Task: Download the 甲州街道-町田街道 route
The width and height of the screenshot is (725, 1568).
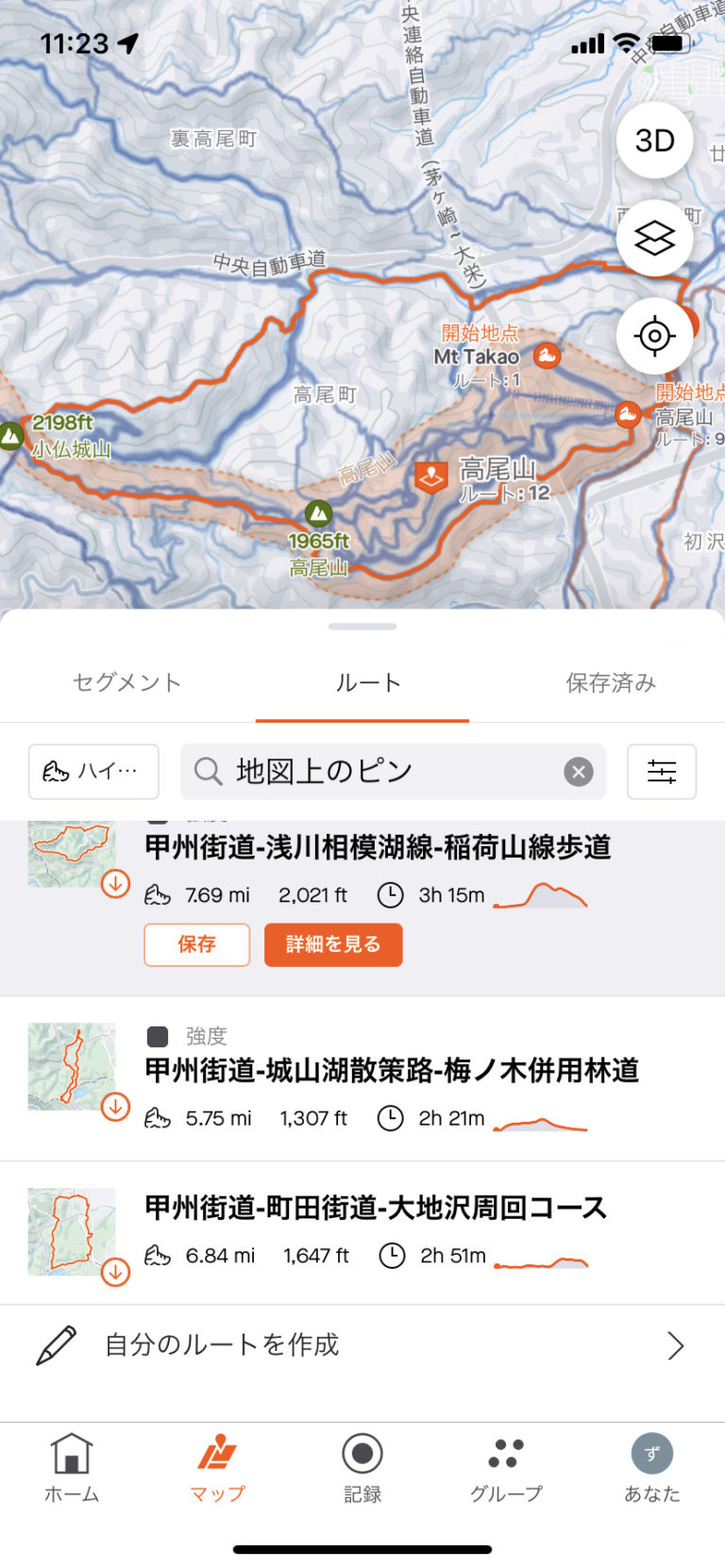Action: pyautogui.click(x=116, y=1271)
